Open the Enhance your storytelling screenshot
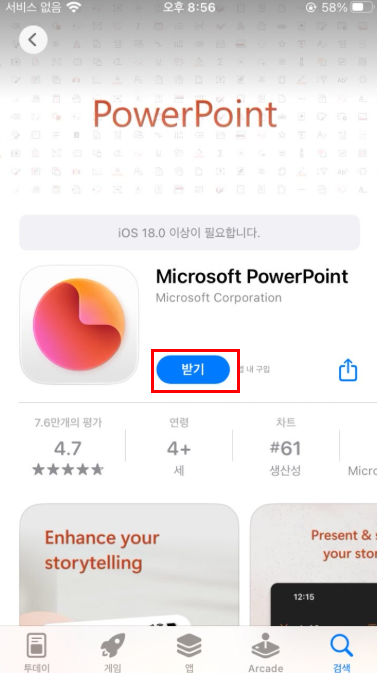 129,564
